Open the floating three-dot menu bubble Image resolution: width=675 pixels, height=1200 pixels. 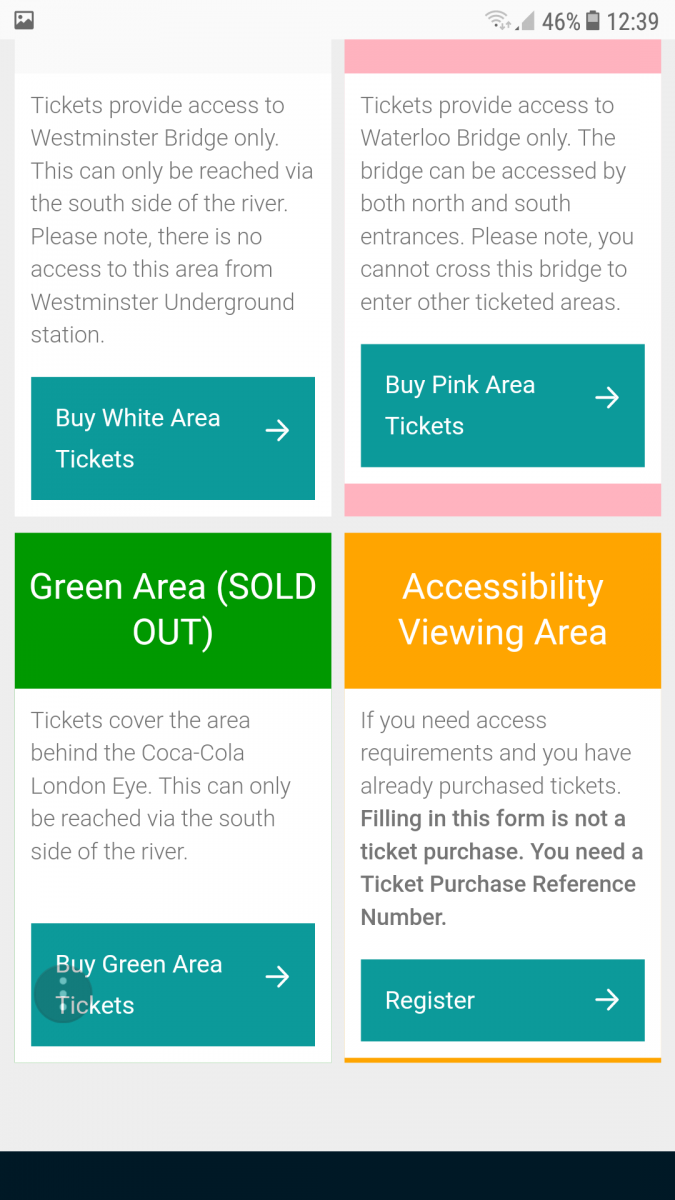(63, 994)
